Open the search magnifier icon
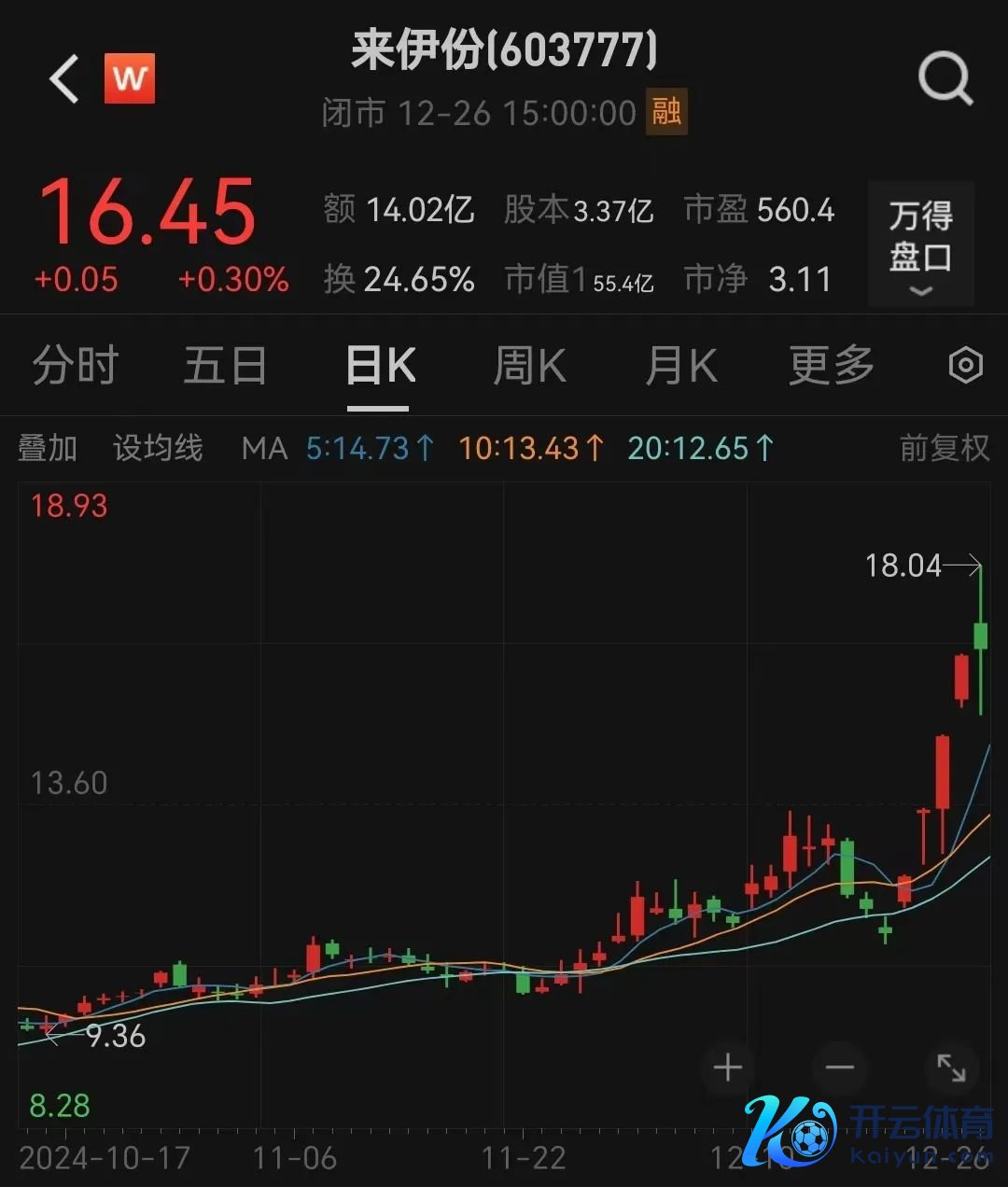This screenshot has width=1008, height=1187. coord(945,78)
